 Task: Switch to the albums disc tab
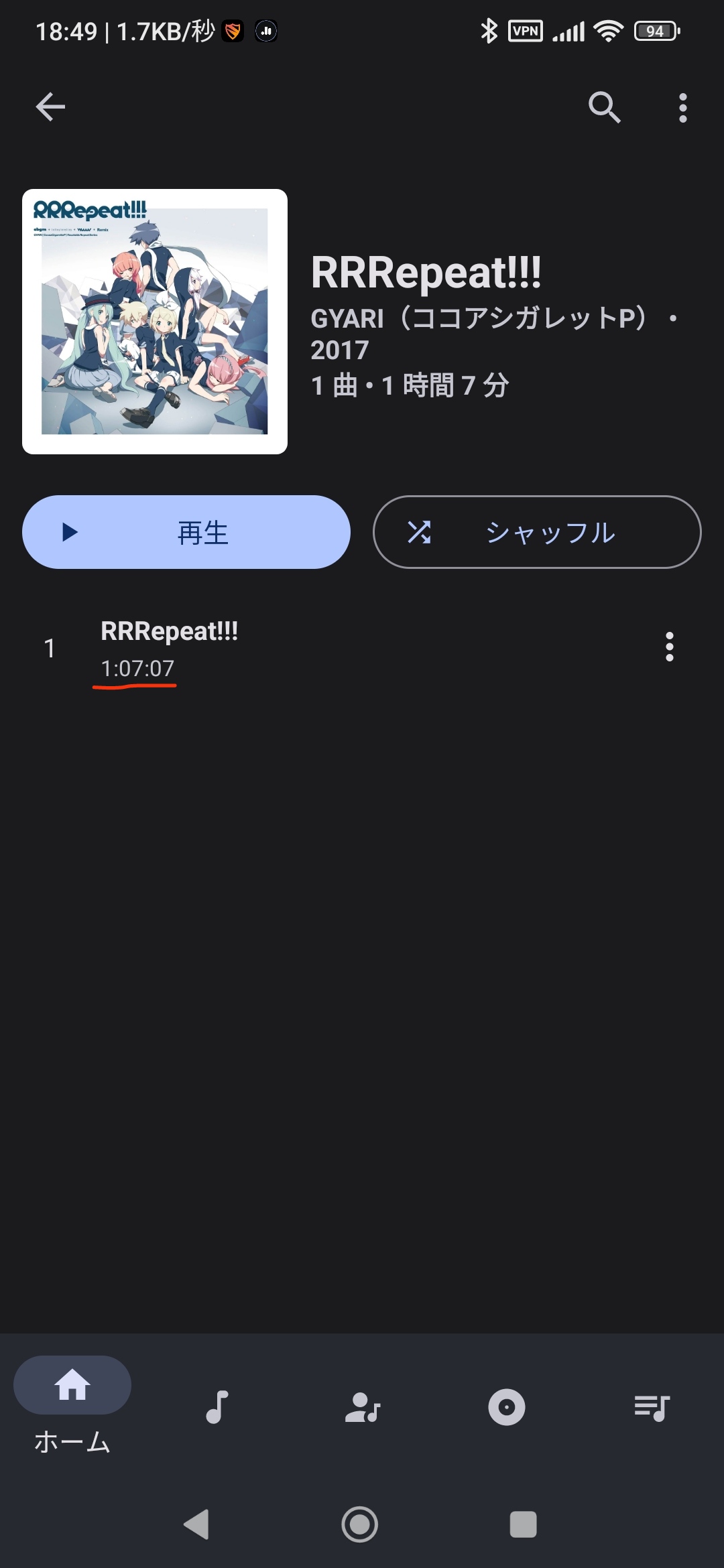tap(507, 1407)
